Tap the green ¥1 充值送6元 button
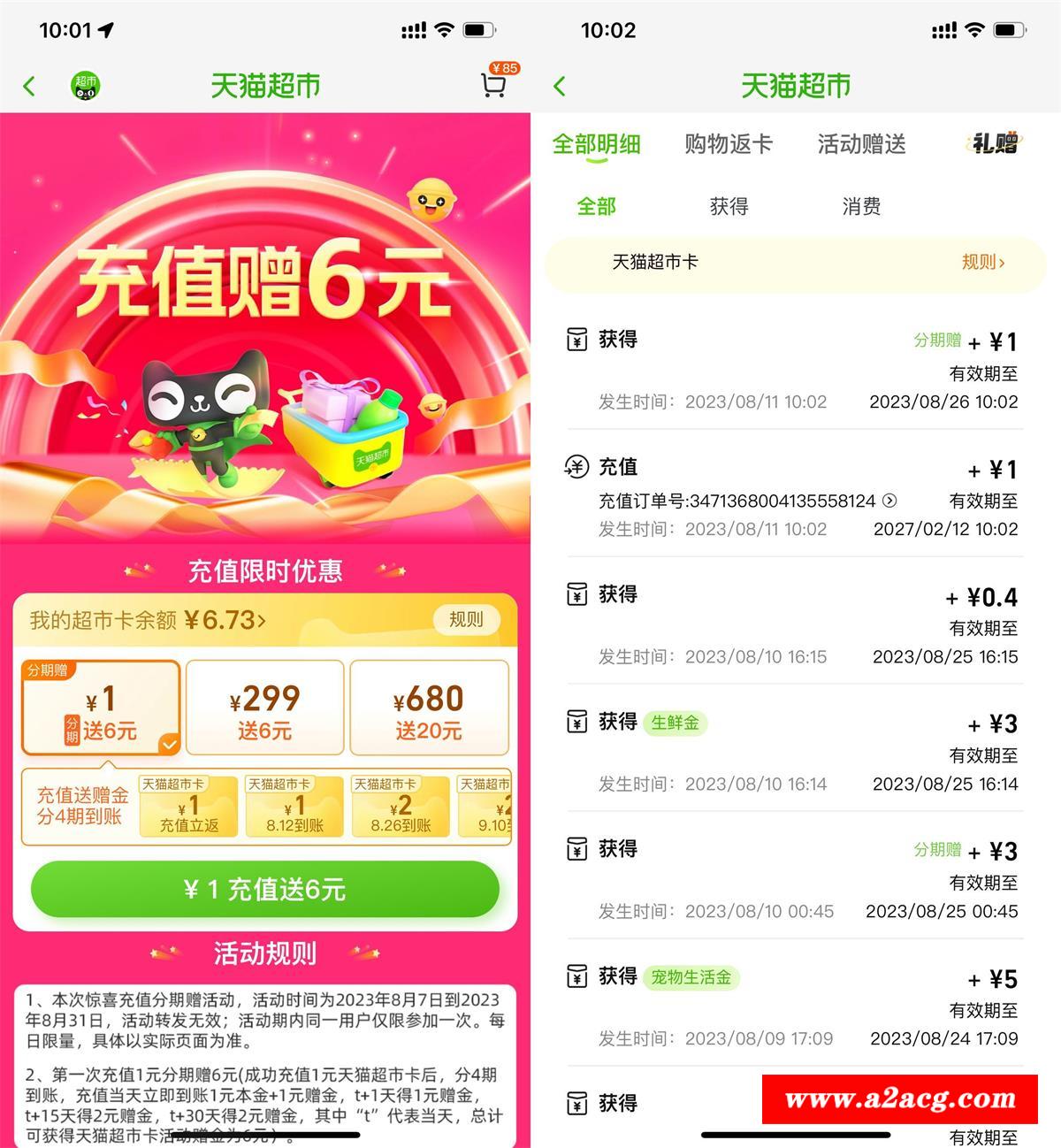Screen dimensions: 1061x1148 264,889
